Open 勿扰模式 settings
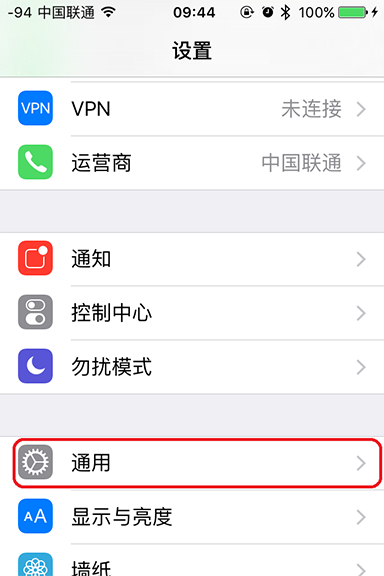 coord(192,367)
